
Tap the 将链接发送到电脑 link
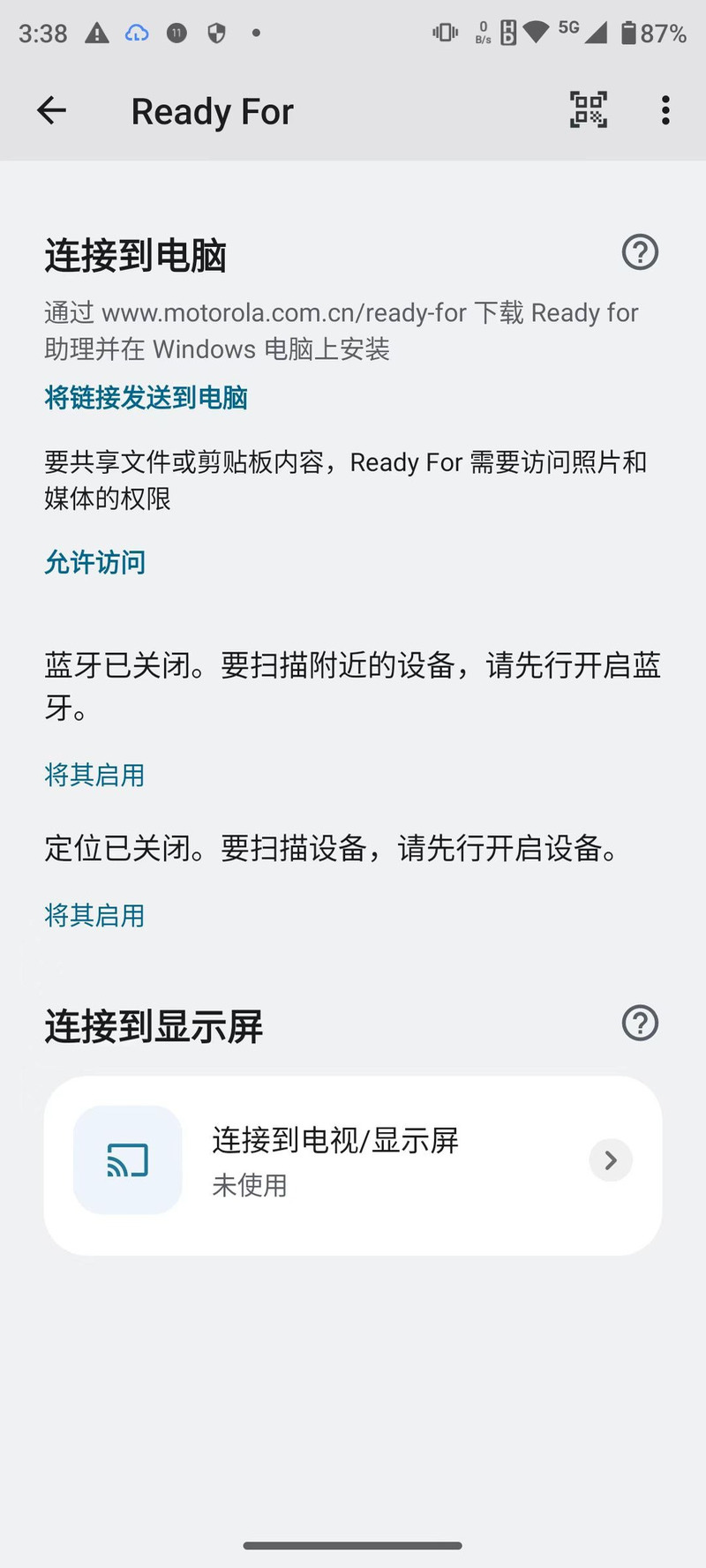coord(146,398)
